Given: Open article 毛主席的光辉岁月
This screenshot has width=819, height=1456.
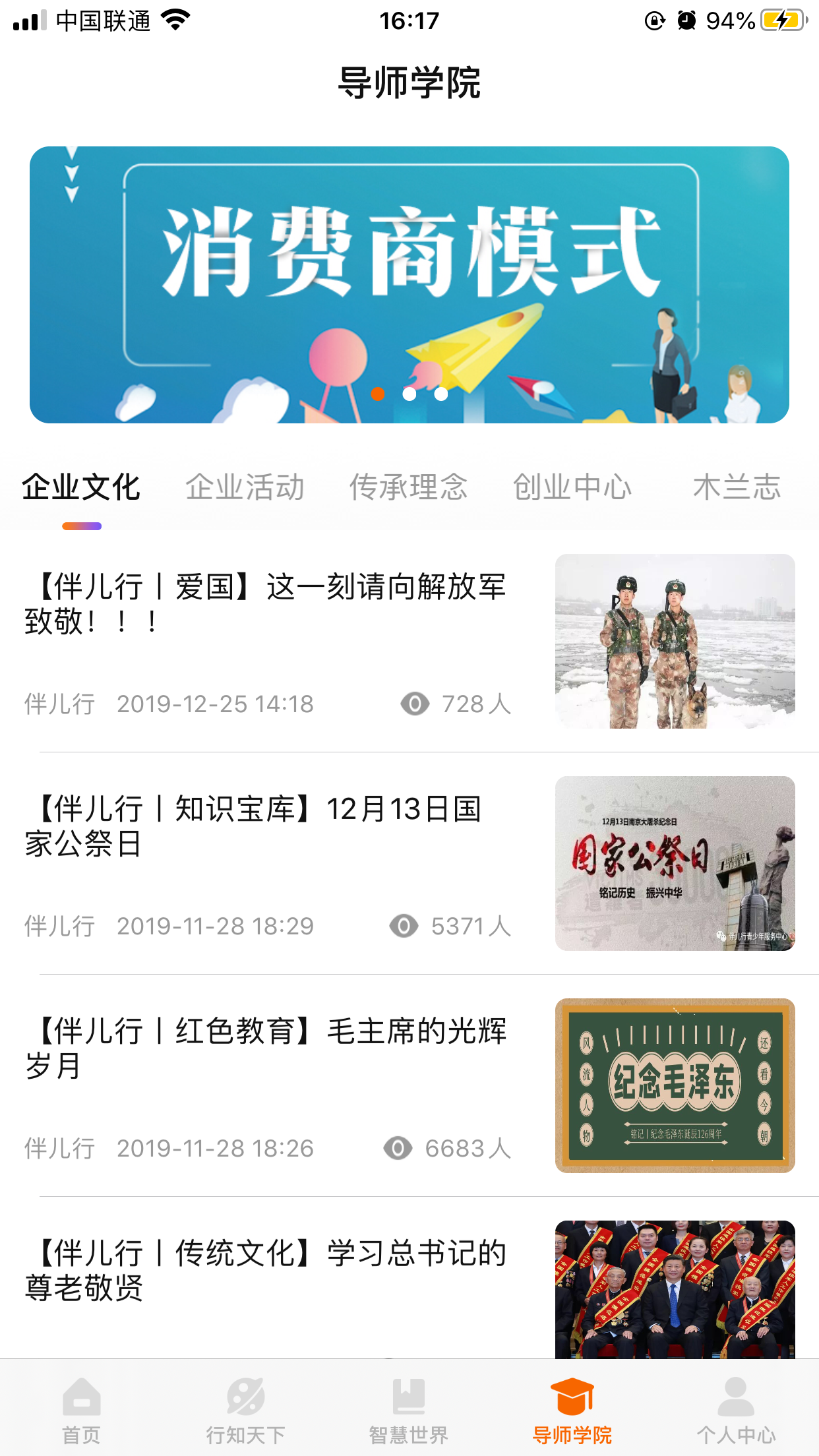Looking at the screenshot, I should 266,1048.
